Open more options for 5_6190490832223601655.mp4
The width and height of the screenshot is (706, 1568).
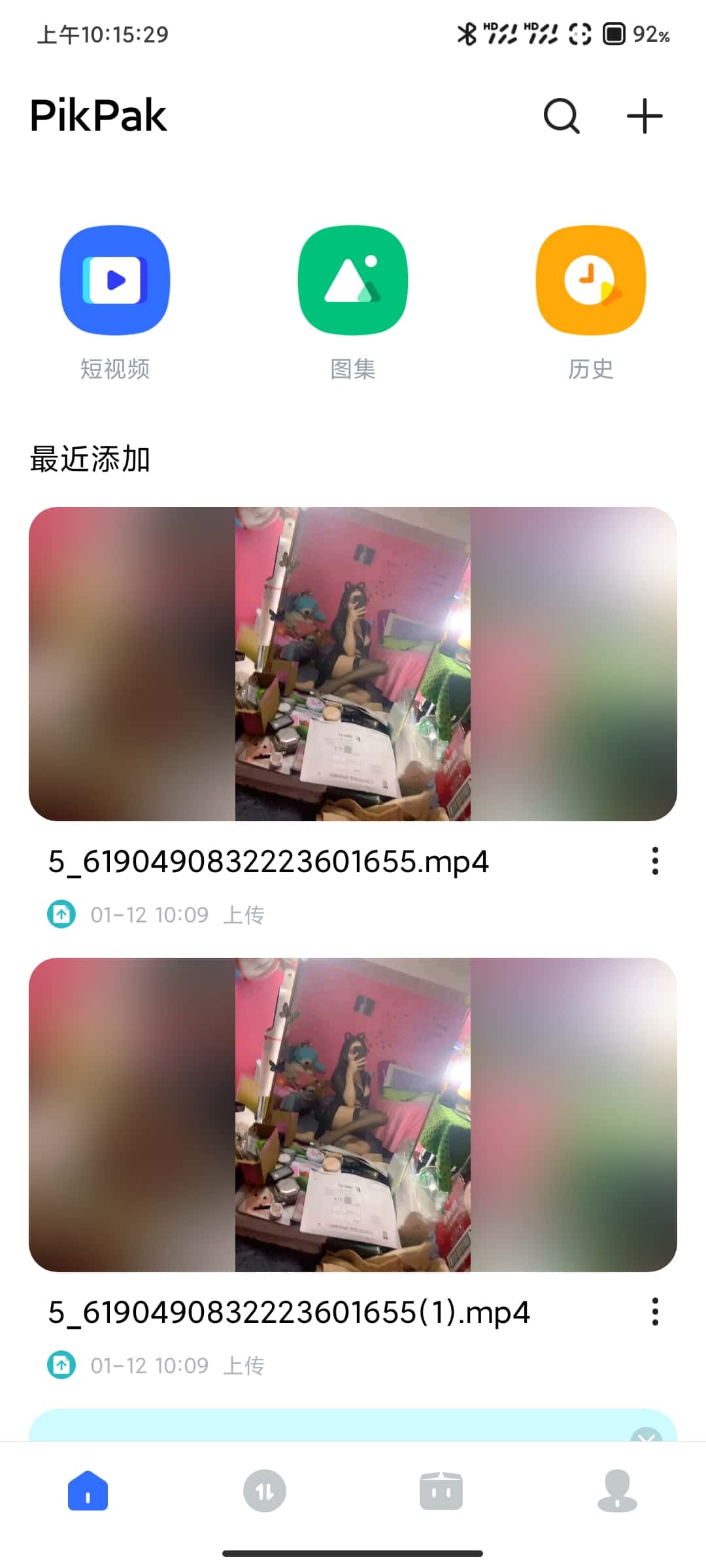tap(655, 861)
